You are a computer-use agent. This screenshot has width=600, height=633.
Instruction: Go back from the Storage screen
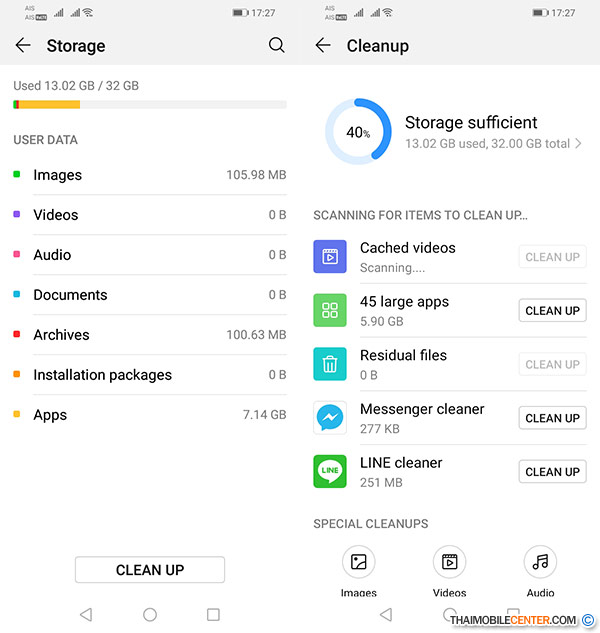pos(23,45)
